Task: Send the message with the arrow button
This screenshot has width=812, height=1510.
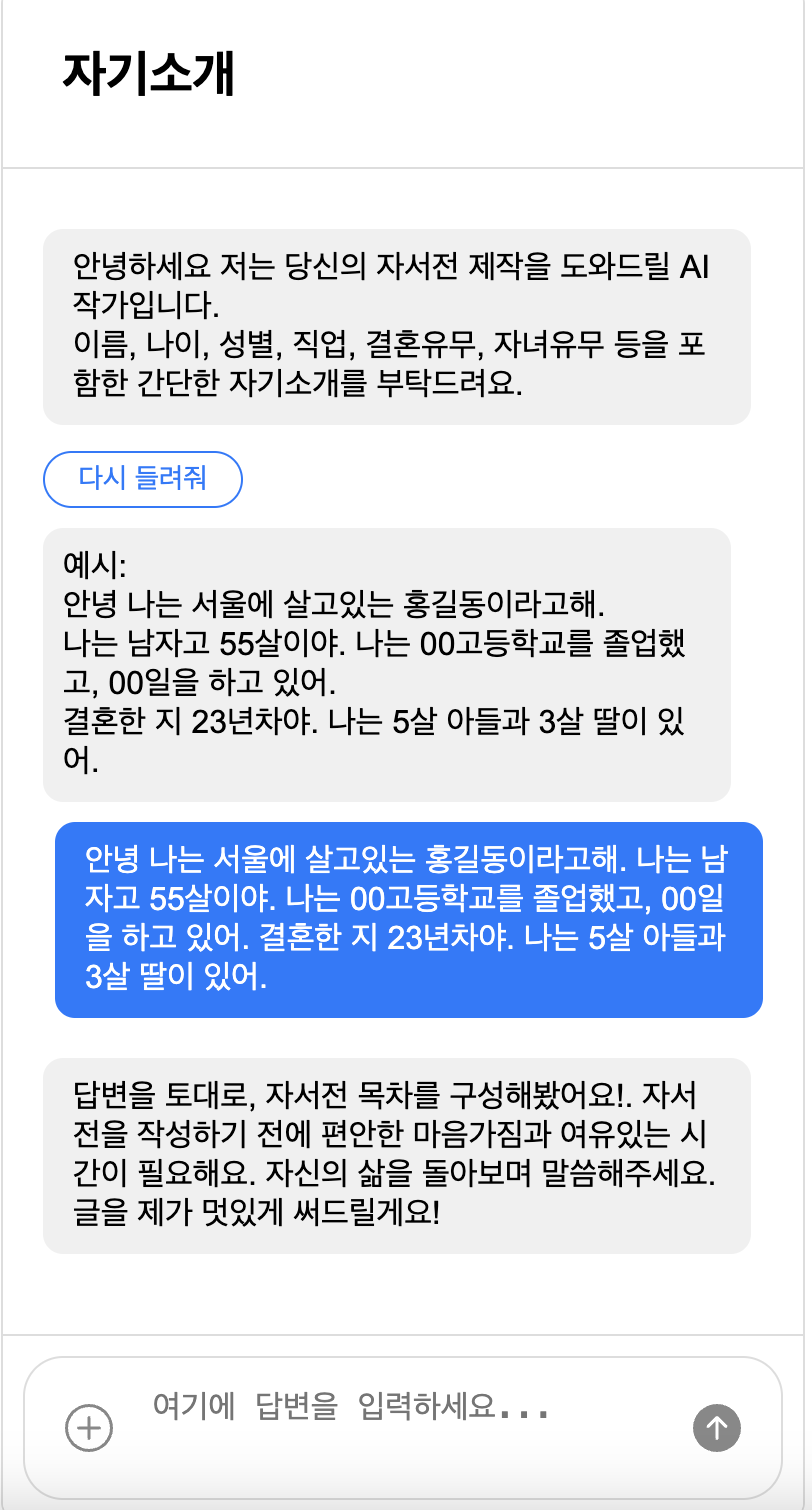Action: 716,1427
